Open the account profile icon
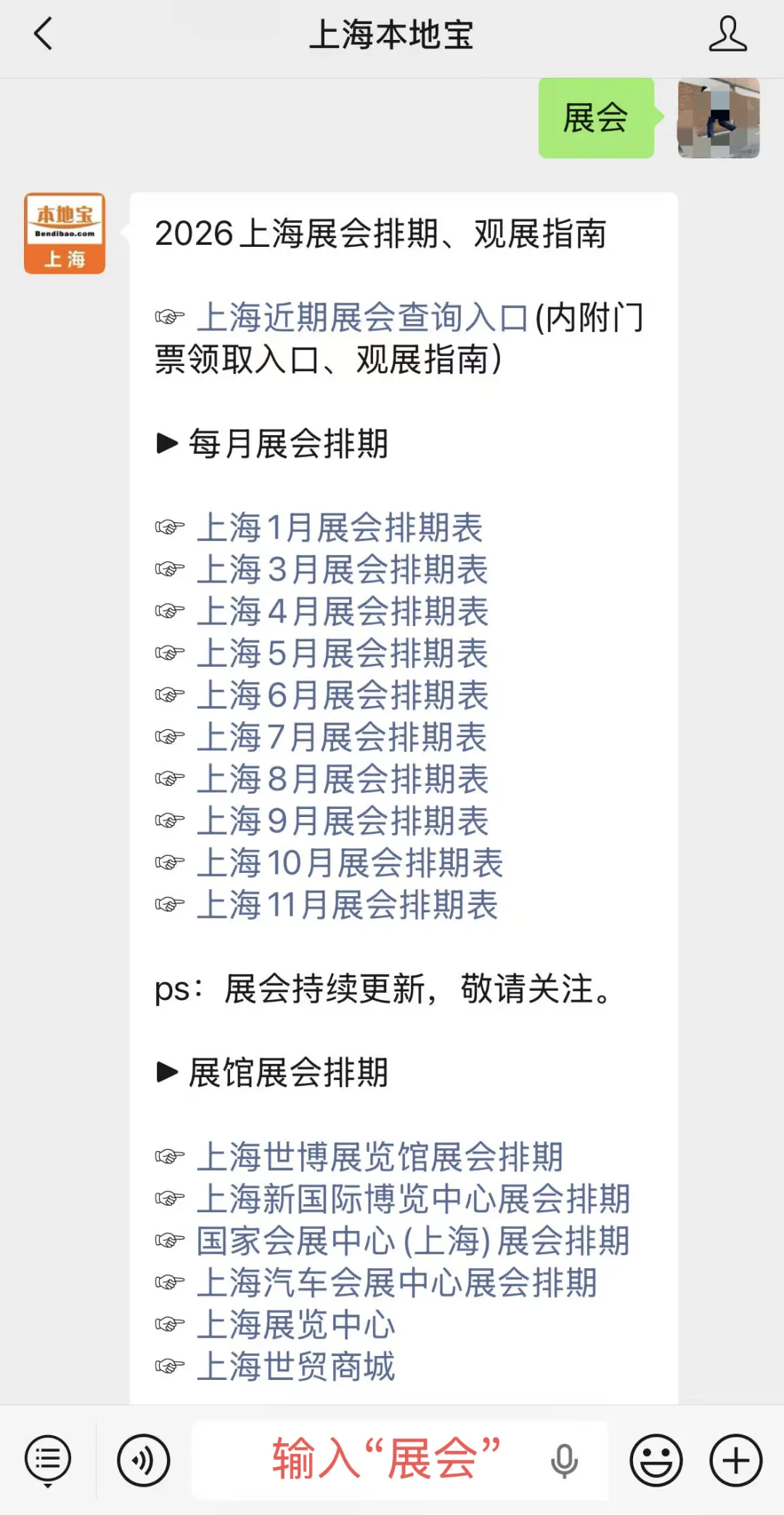 [728, 34]
